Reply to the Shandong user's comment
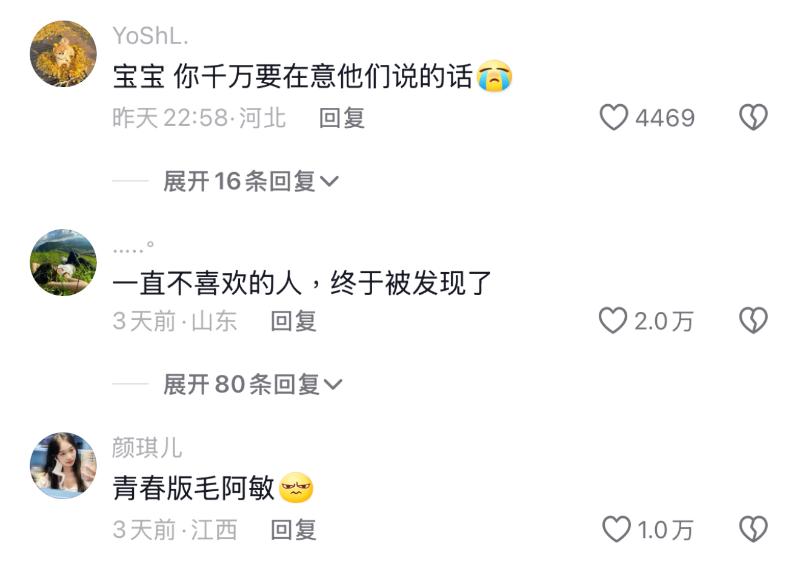800x576 pixels. [294, 321]
